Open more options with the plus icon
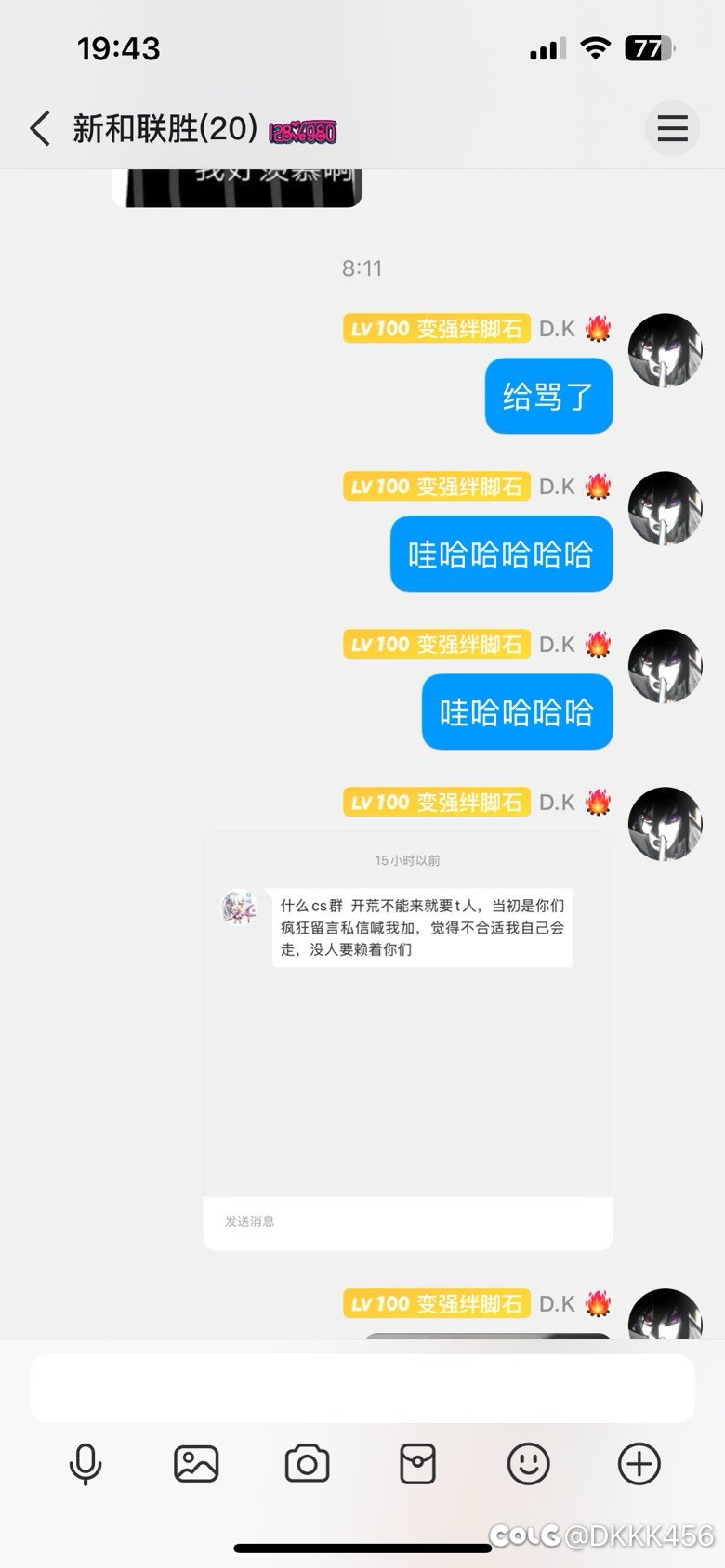Image resolution: width=725 pixels, height=1568 pixels. click(x=639, y=1464)
